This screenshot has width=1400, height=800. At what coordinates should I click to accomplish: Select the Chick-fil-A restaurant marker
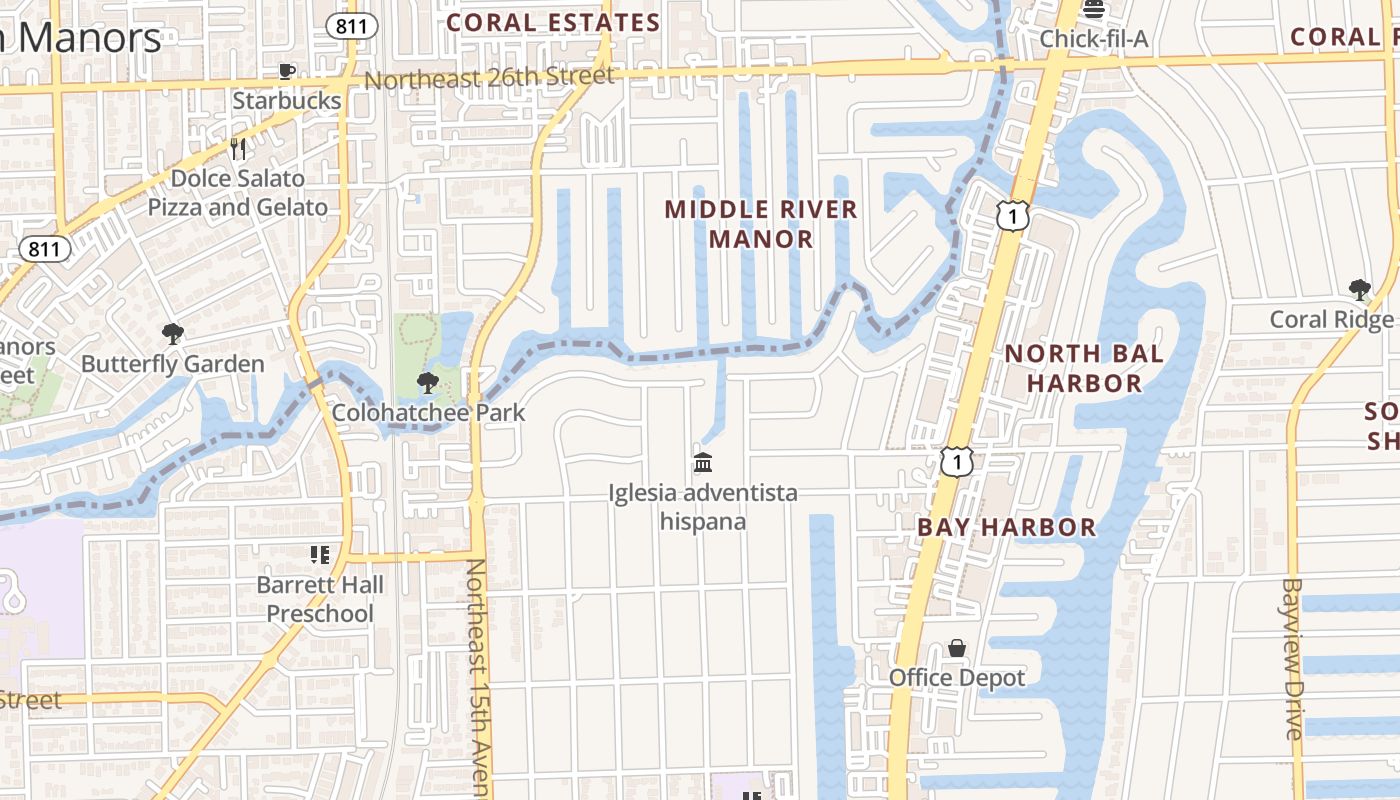pyautogui.click(x=1093, y=10)
